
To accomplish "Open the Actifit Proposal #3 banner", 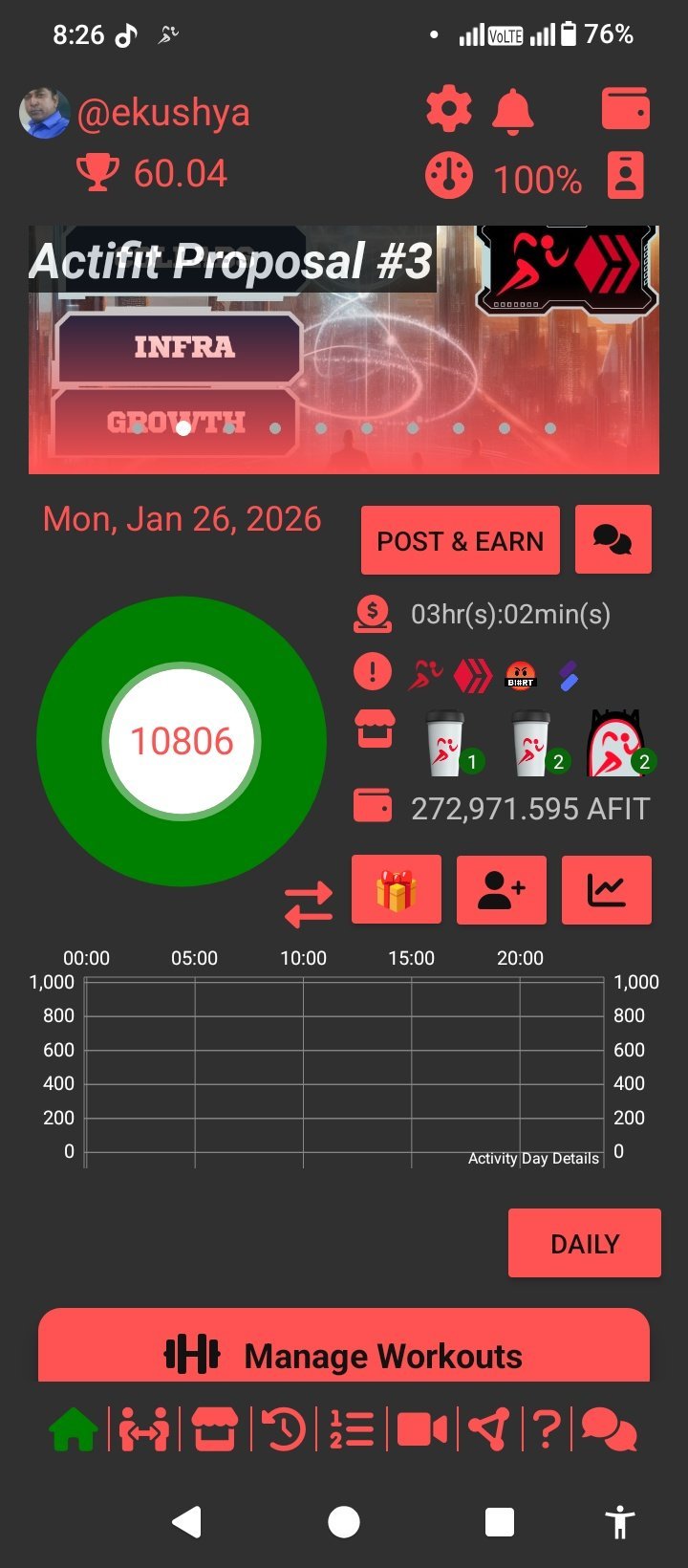I will (344, 349).
